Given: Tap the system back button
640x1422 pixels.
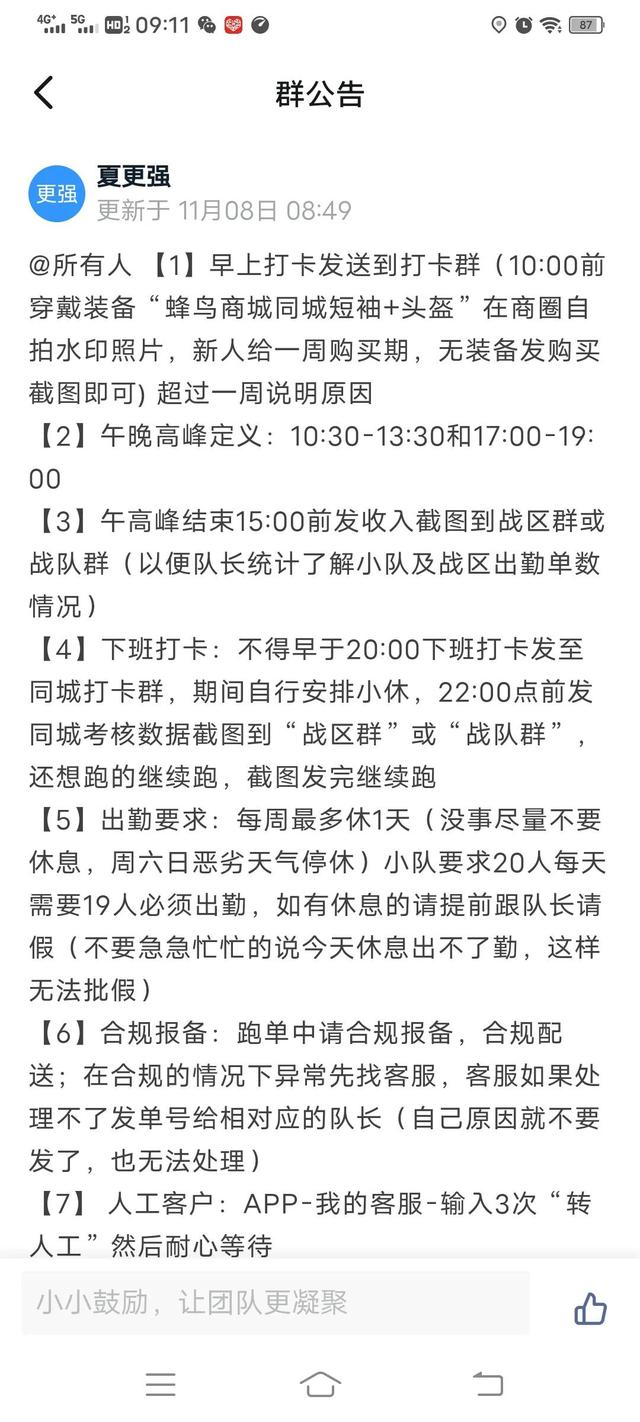Looking at the screenshot, I should (487, 1384).
